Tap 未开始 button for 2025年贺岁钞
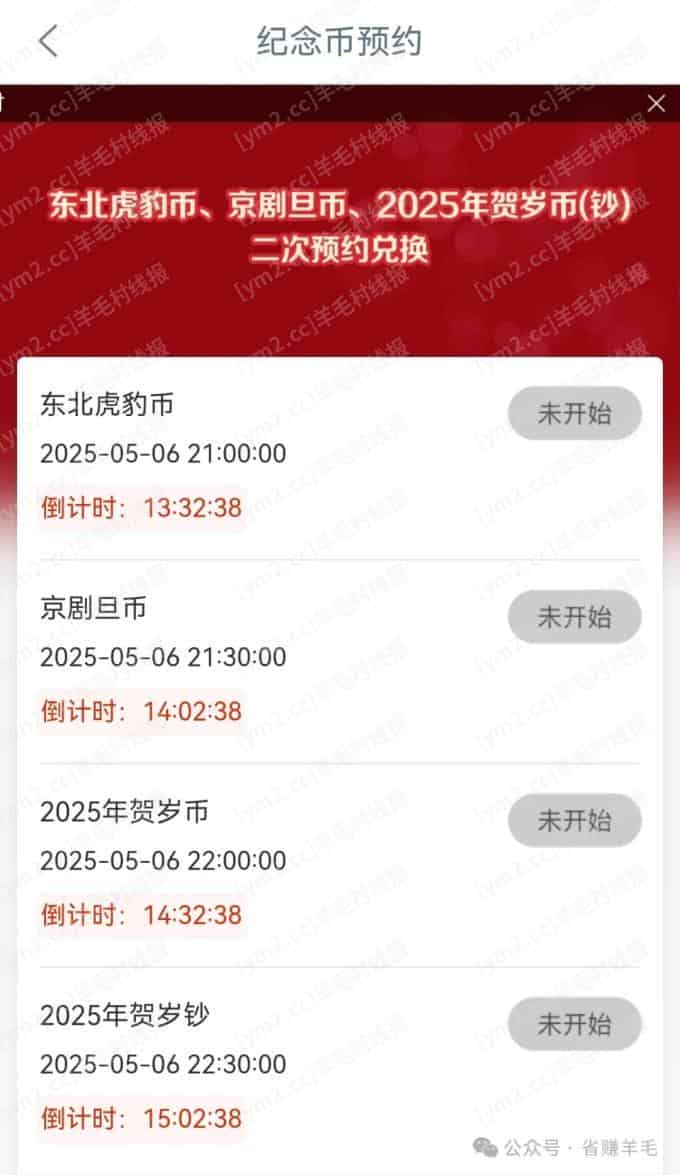 (574, 1024)
